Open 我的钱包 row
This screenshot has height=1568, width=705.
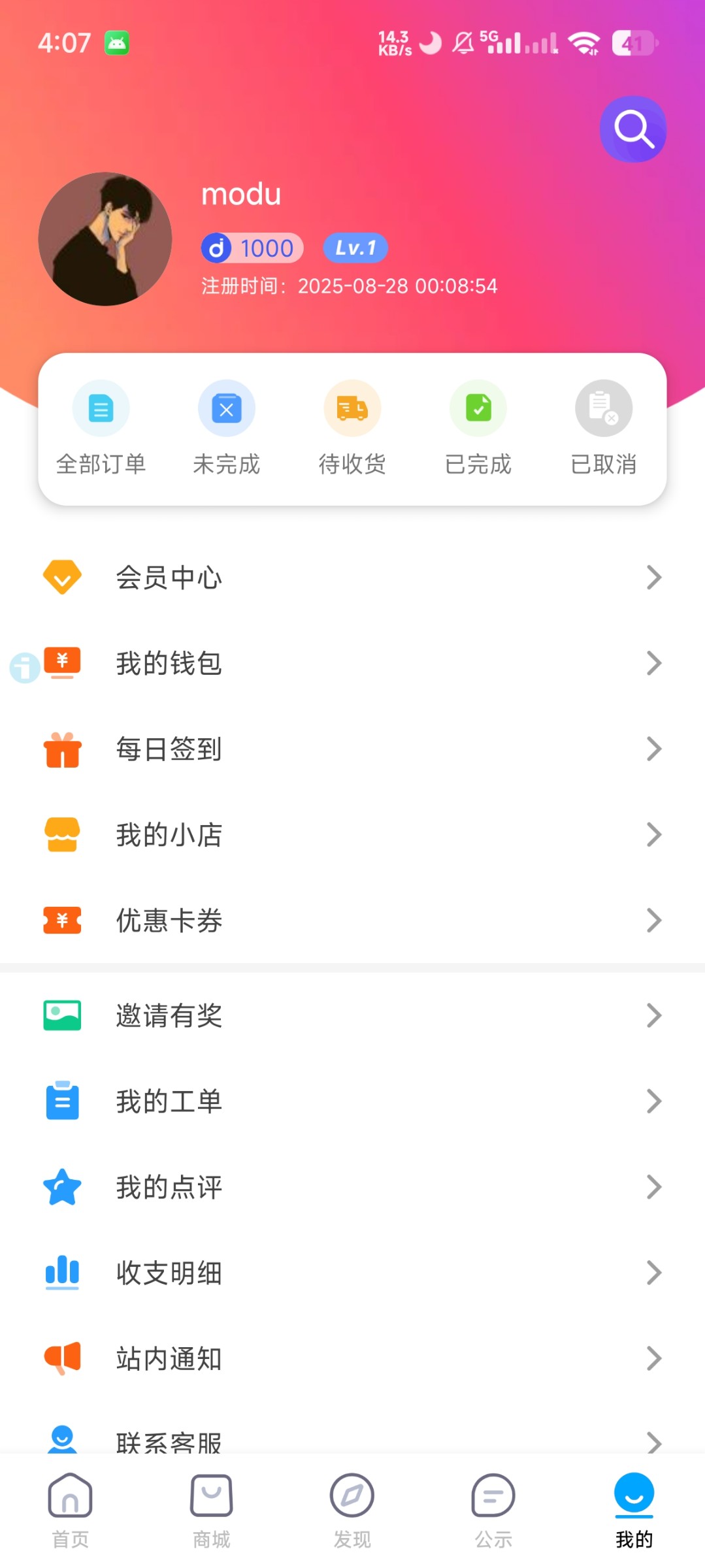pyautogui.click(x=352, y=663)
